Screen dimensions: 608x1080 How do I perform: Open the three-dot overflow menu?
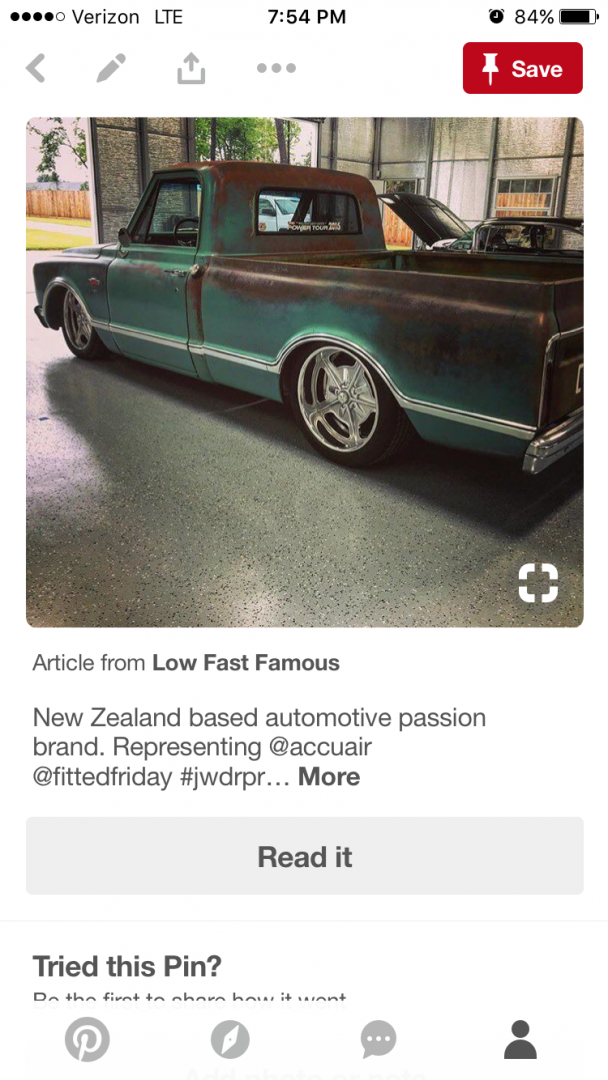(x=276, y=68)
